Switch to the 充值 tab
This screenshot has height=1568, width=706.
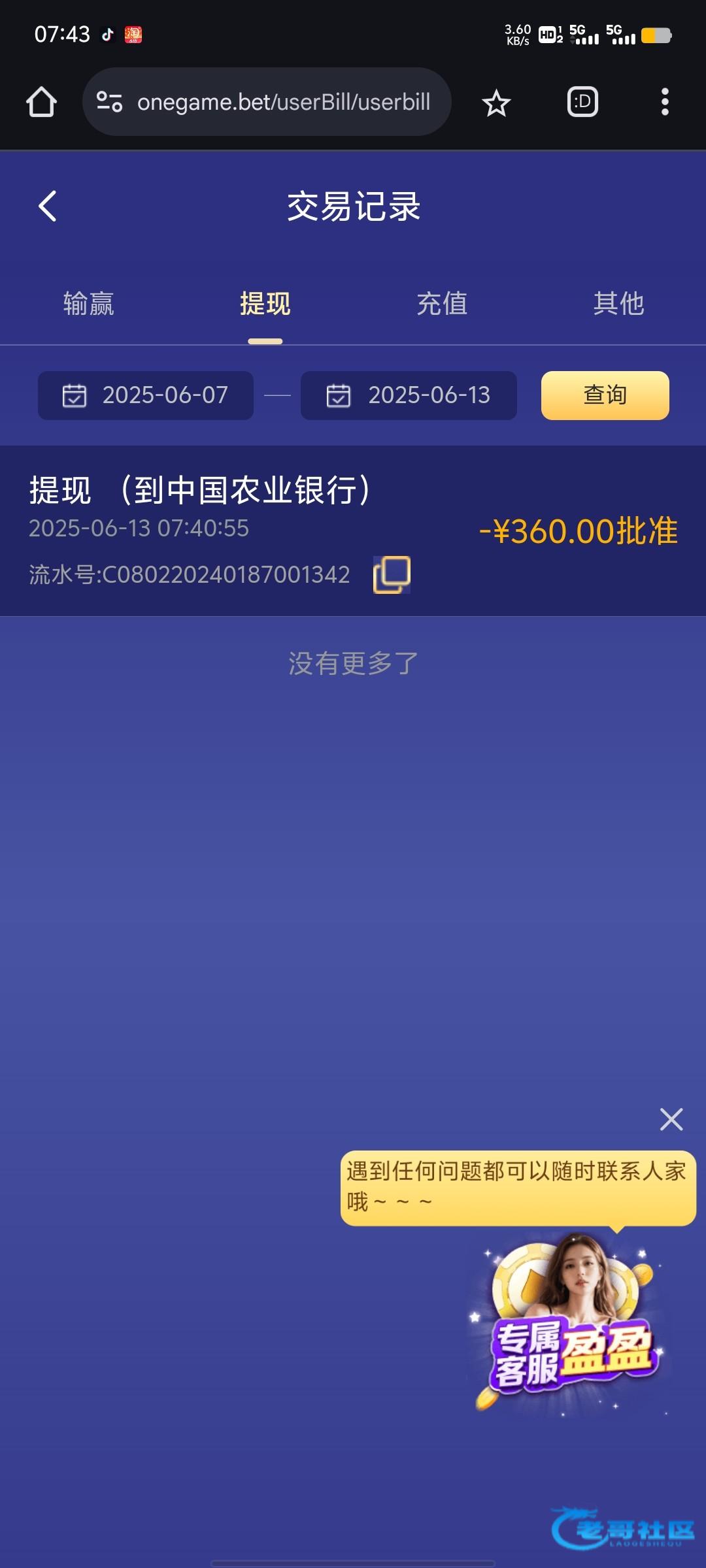(442, 304)
